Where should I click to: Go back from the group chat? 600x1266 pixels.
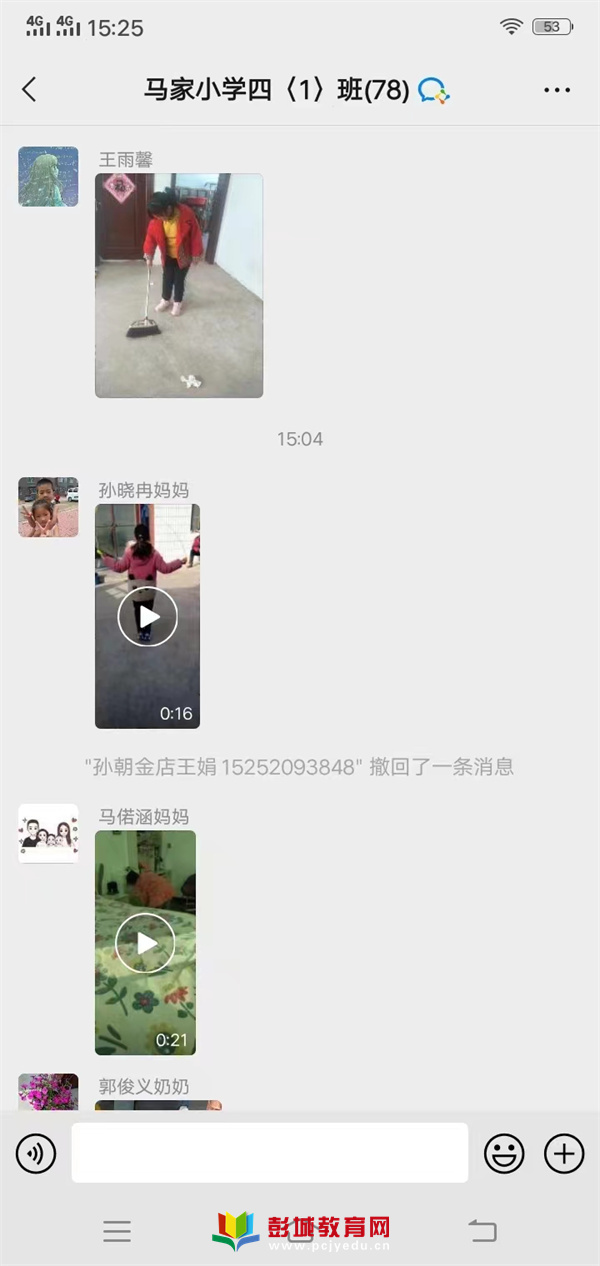pyautogui.click(x=29, y=90)
